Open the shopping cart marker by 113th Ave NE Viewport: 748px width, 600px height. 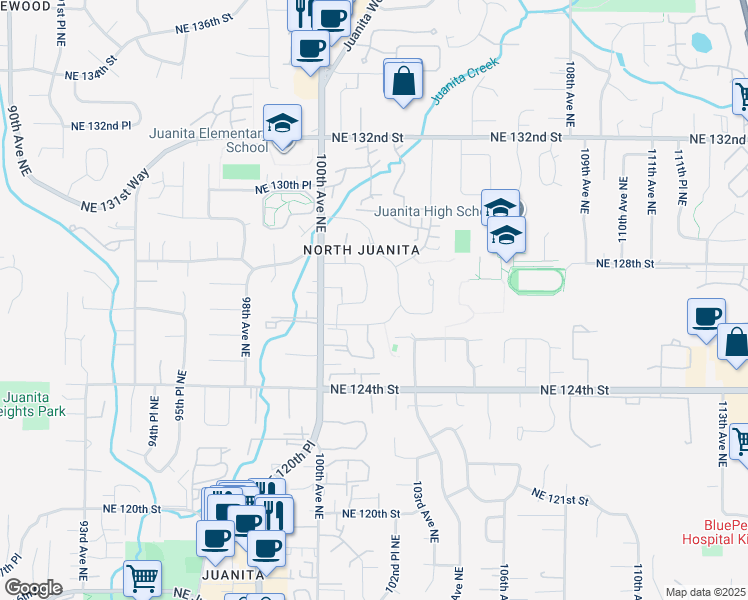click(741, 441)
